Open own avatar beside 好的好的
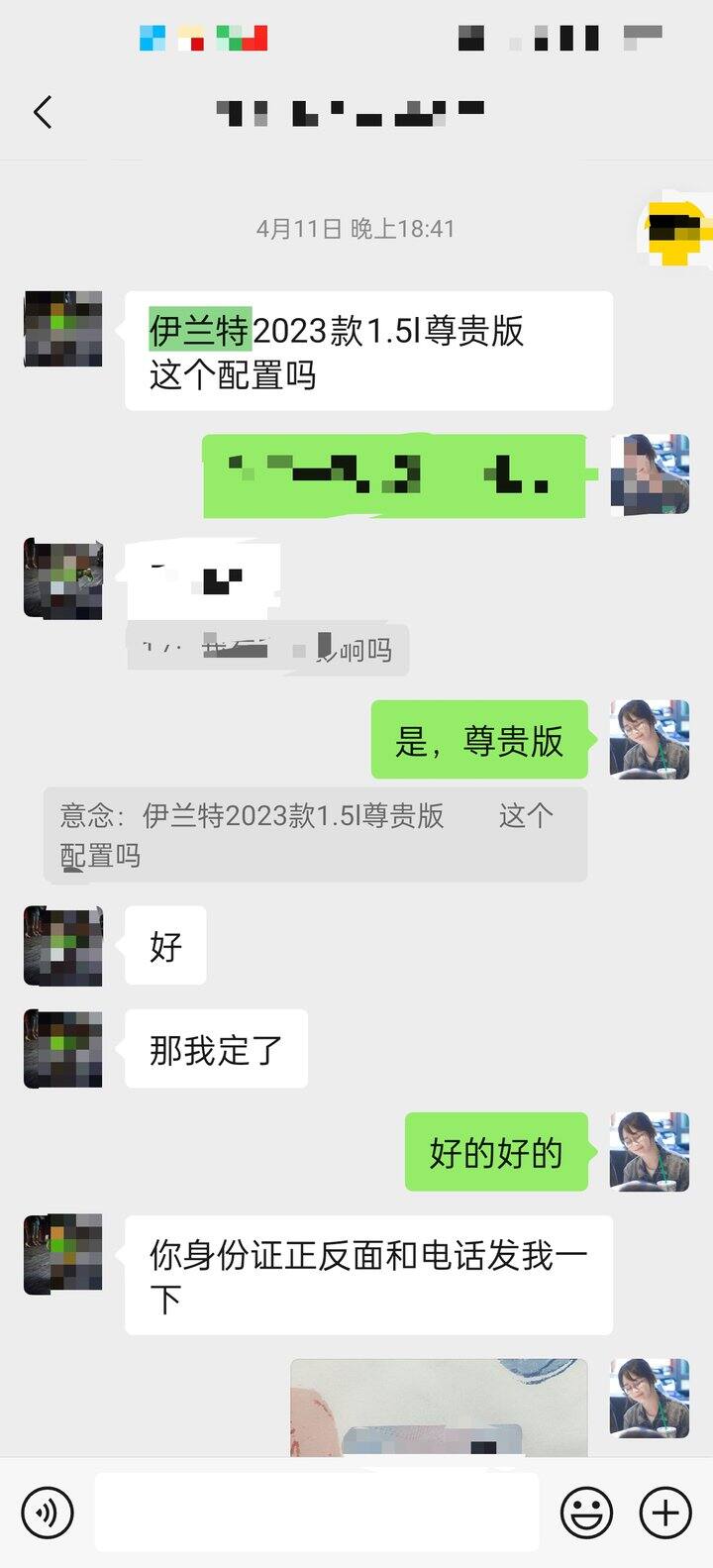Screen dimensions: 713x1568 click(x=650, y=1151)
